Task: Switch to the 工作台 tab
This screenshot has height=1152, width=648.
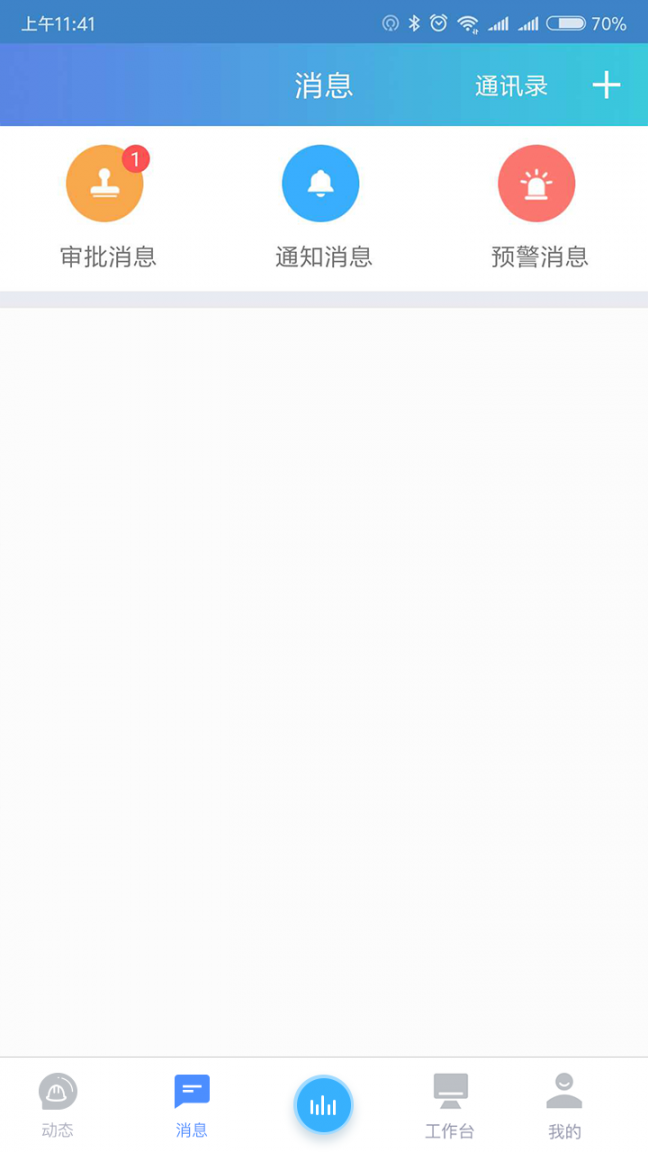Action: [x=450, y=1104]
